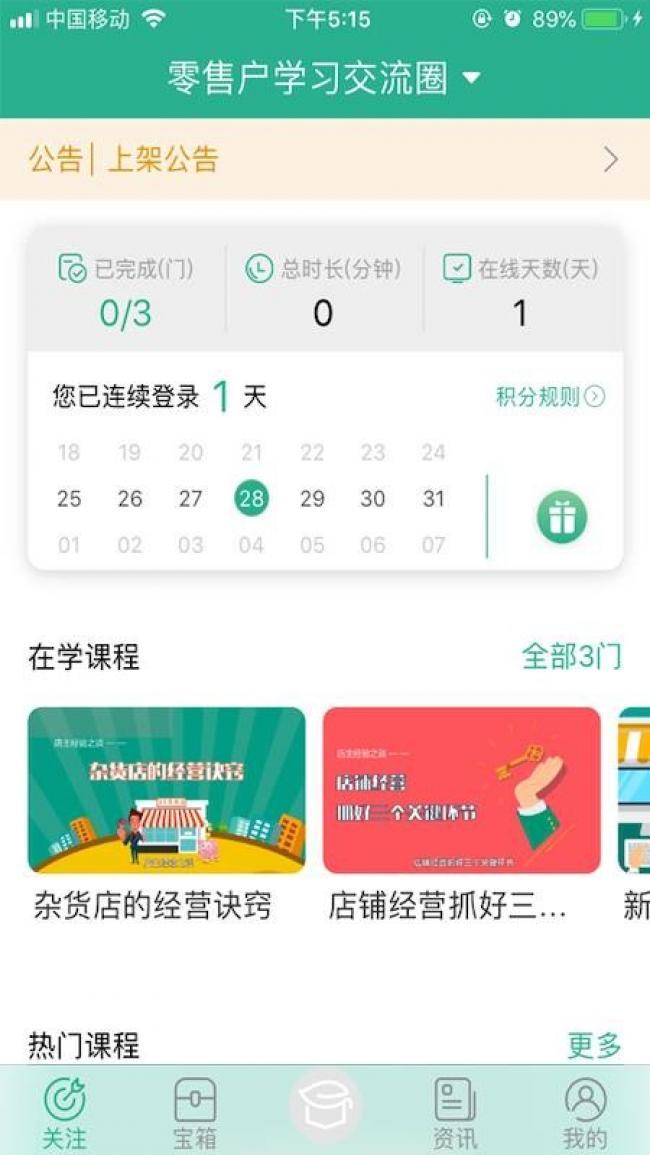
Task: Switch to the 宝箱 tab
Action: tap(195, 1113)
